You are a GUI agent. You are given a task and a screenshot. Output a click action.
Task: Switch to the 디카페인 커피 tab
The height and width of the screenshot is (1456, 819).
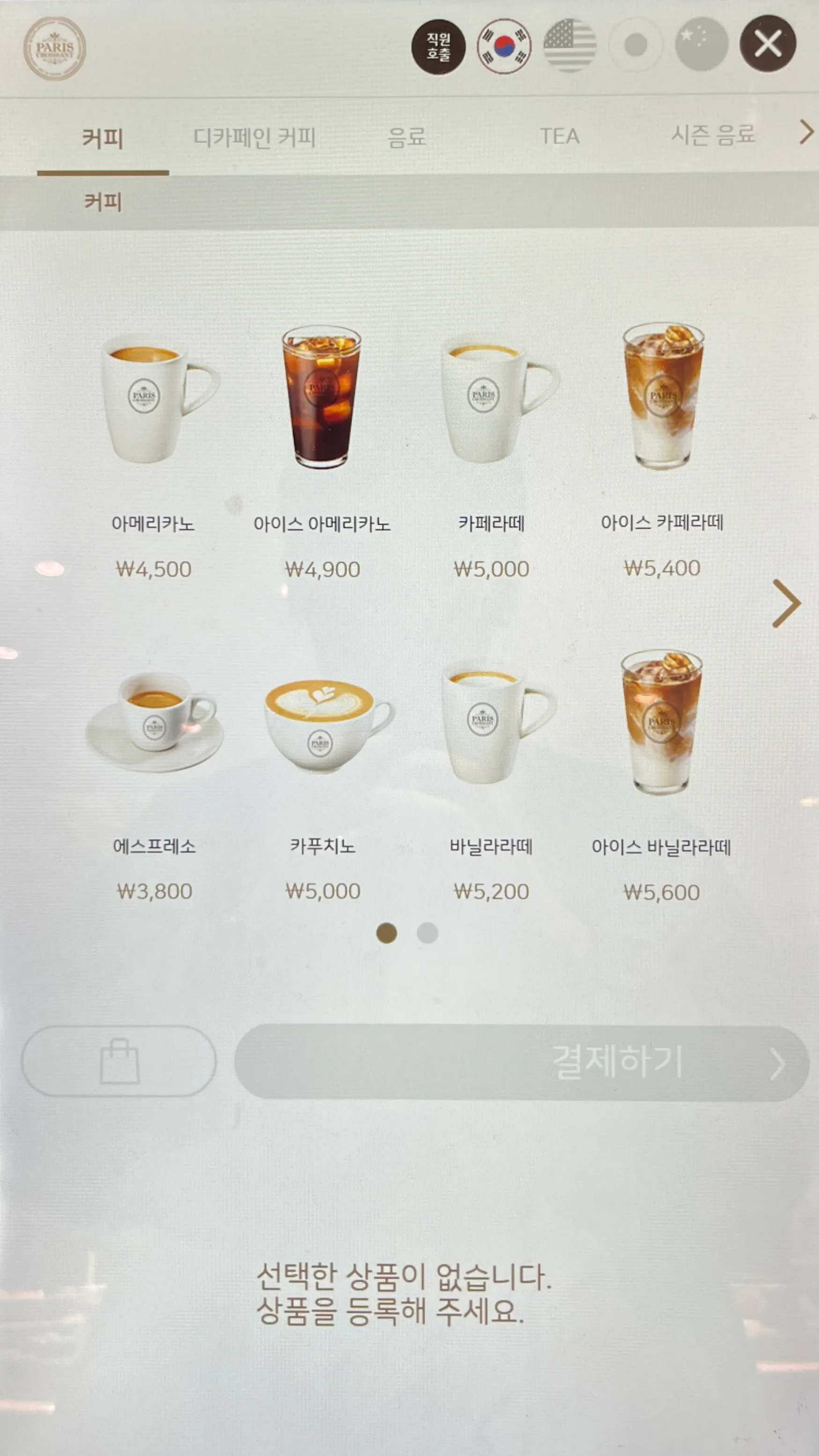(254, 137)
